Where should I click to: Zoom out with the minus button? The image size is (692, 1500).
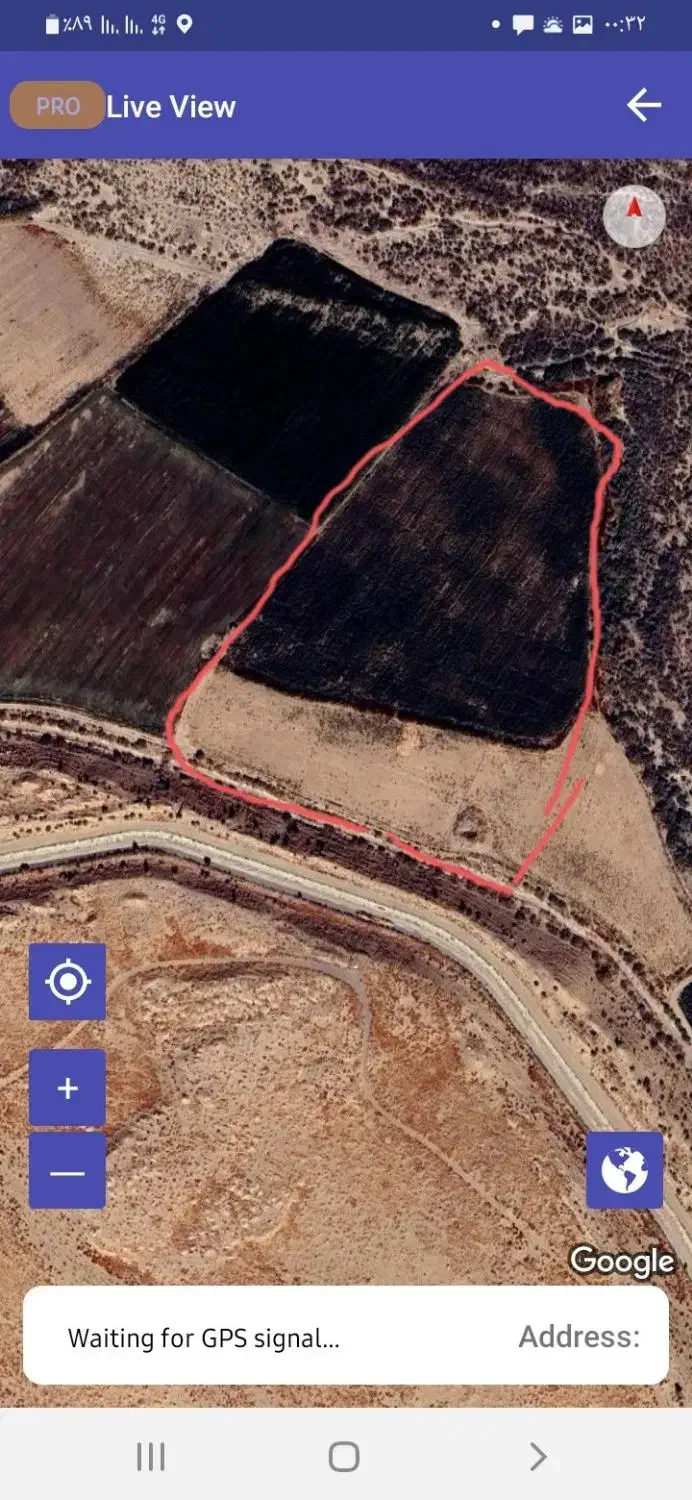(x=67, y=1171)
